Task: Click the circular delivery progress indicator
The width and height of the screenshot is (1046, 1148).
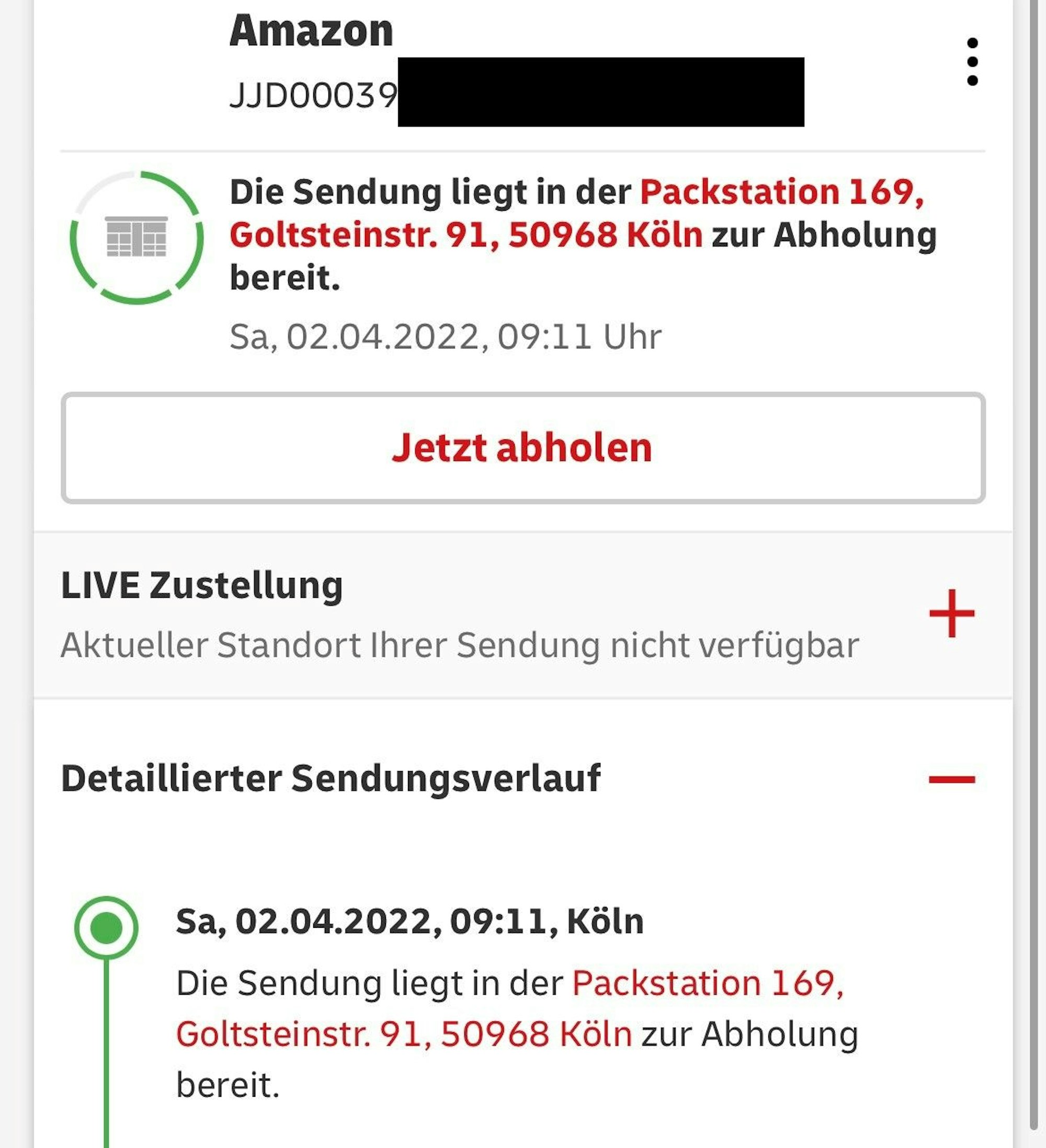Action: point(137,239)
